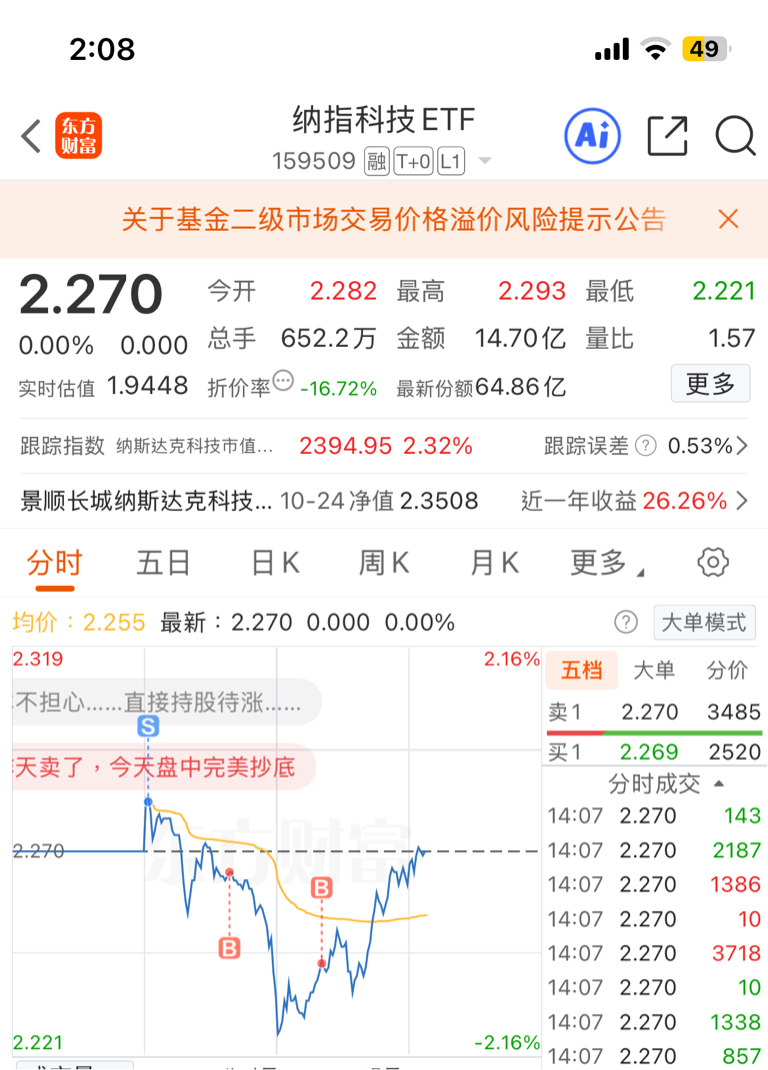Expand the 更多 chart period menu
Screen dimensions: 768x1070
point(606,563)
